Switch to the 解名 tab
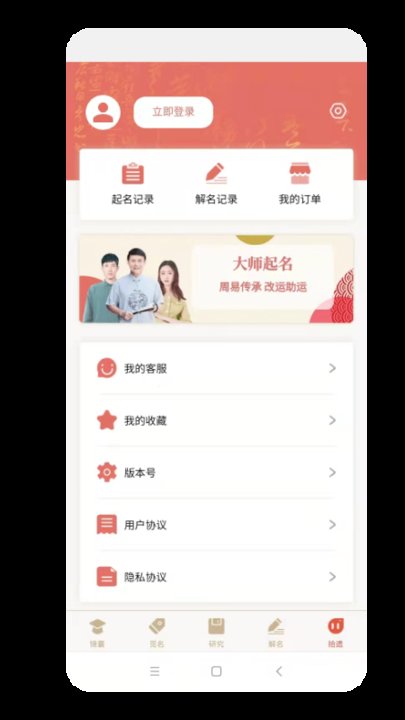The image size is (405, 720). [x=276, y=632]
